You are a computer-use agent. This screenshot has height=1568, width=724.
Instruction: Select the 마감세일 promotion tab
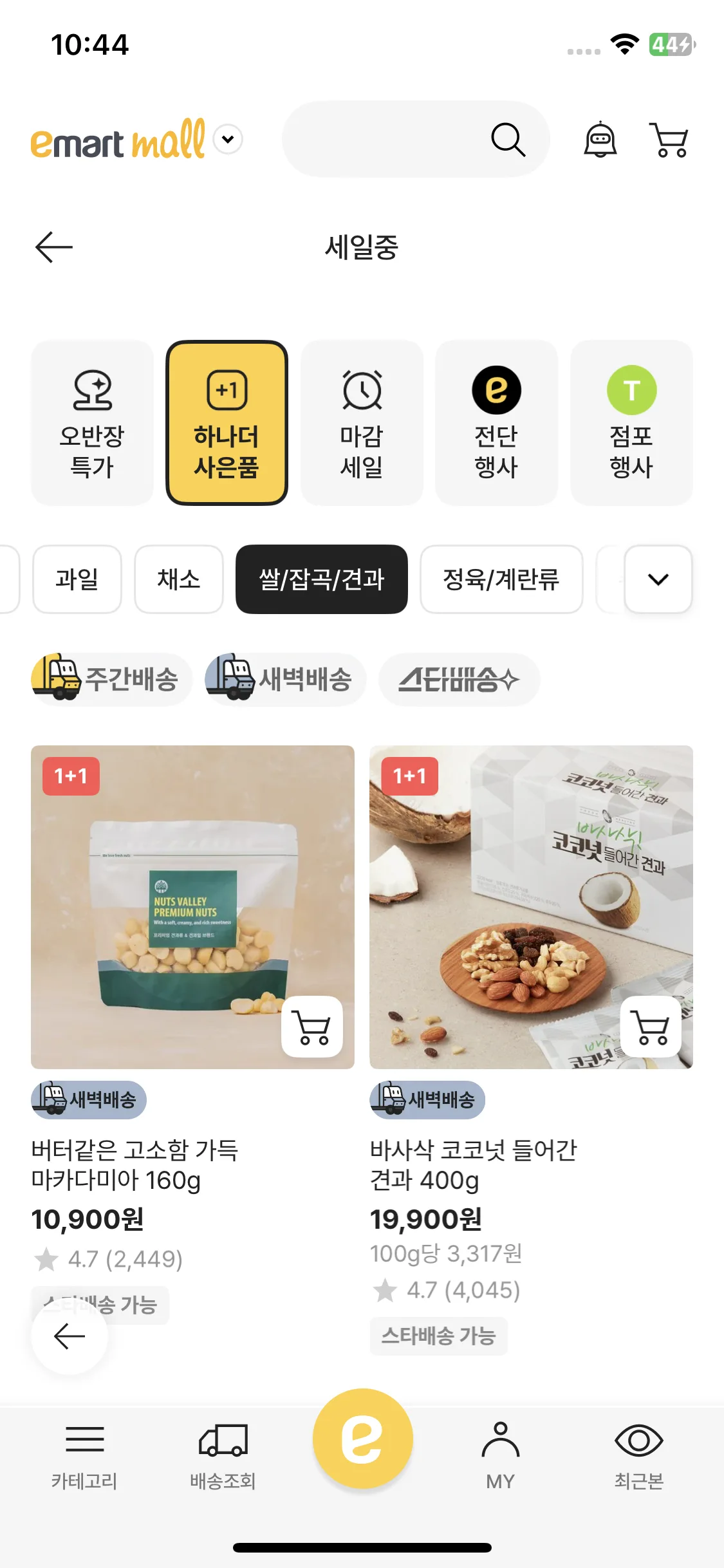point(362,422)
